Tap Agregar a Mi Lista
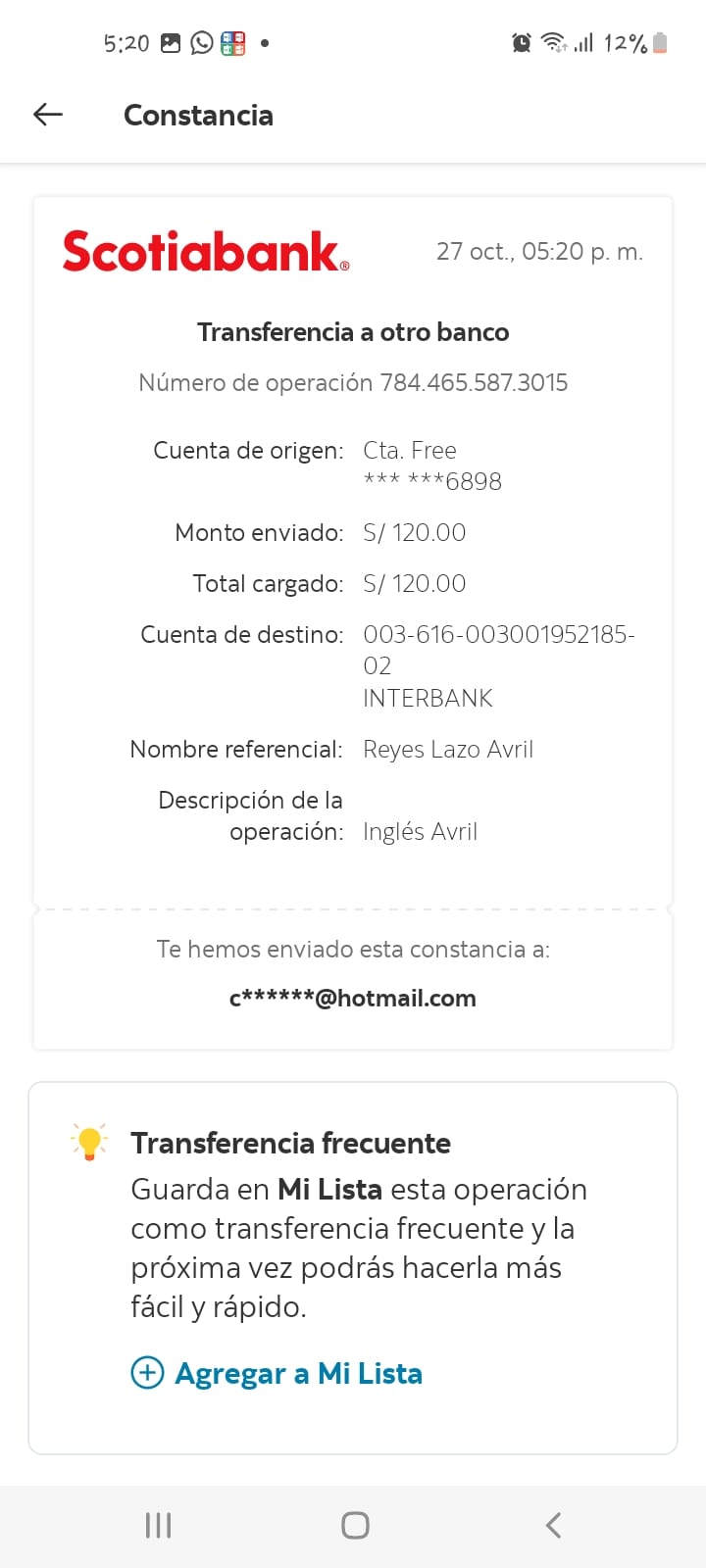Image resolution: width=706 pixels, height=1568 pixels. 277,1373
